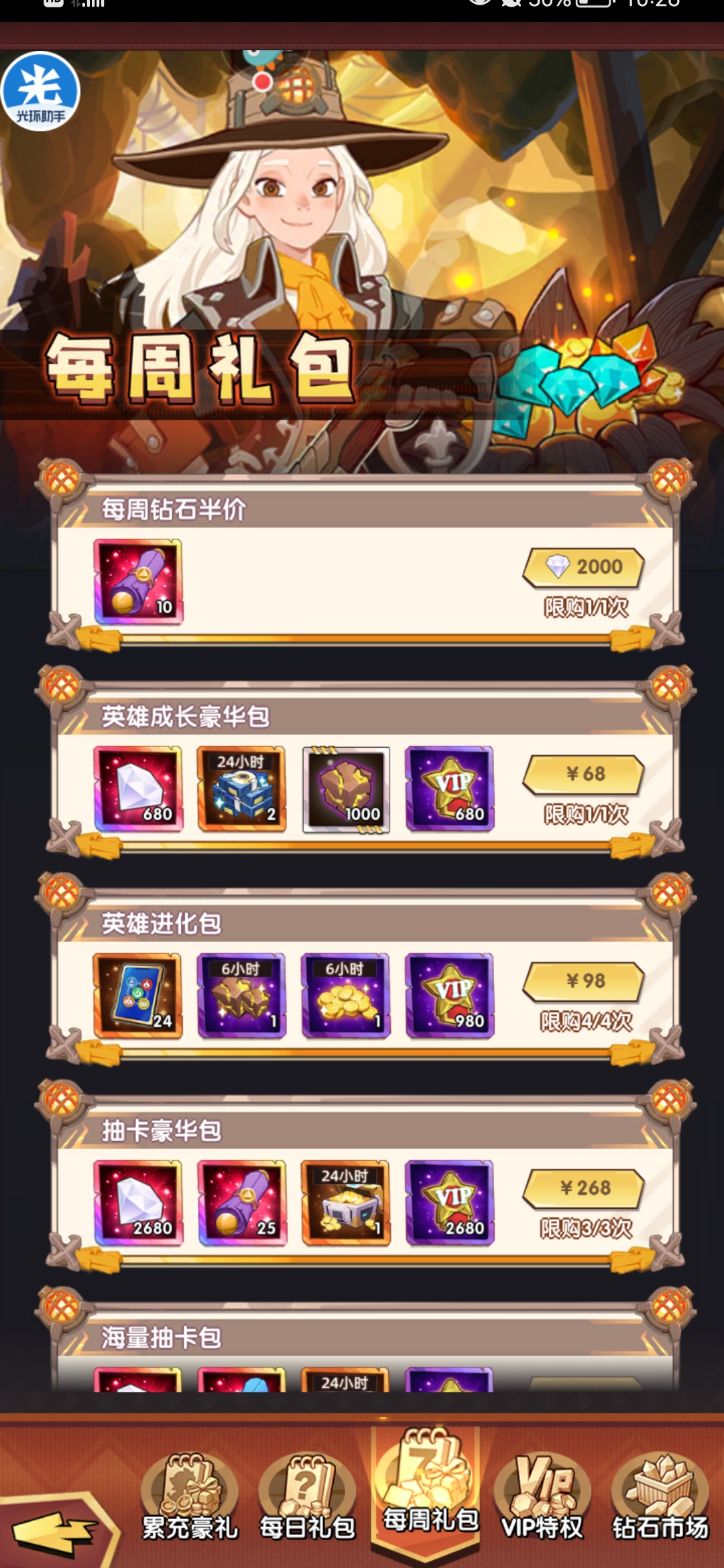Open the 光环助手 floating assistant icon
This screenshot has width=724, height=1568.
click(40, 91)
